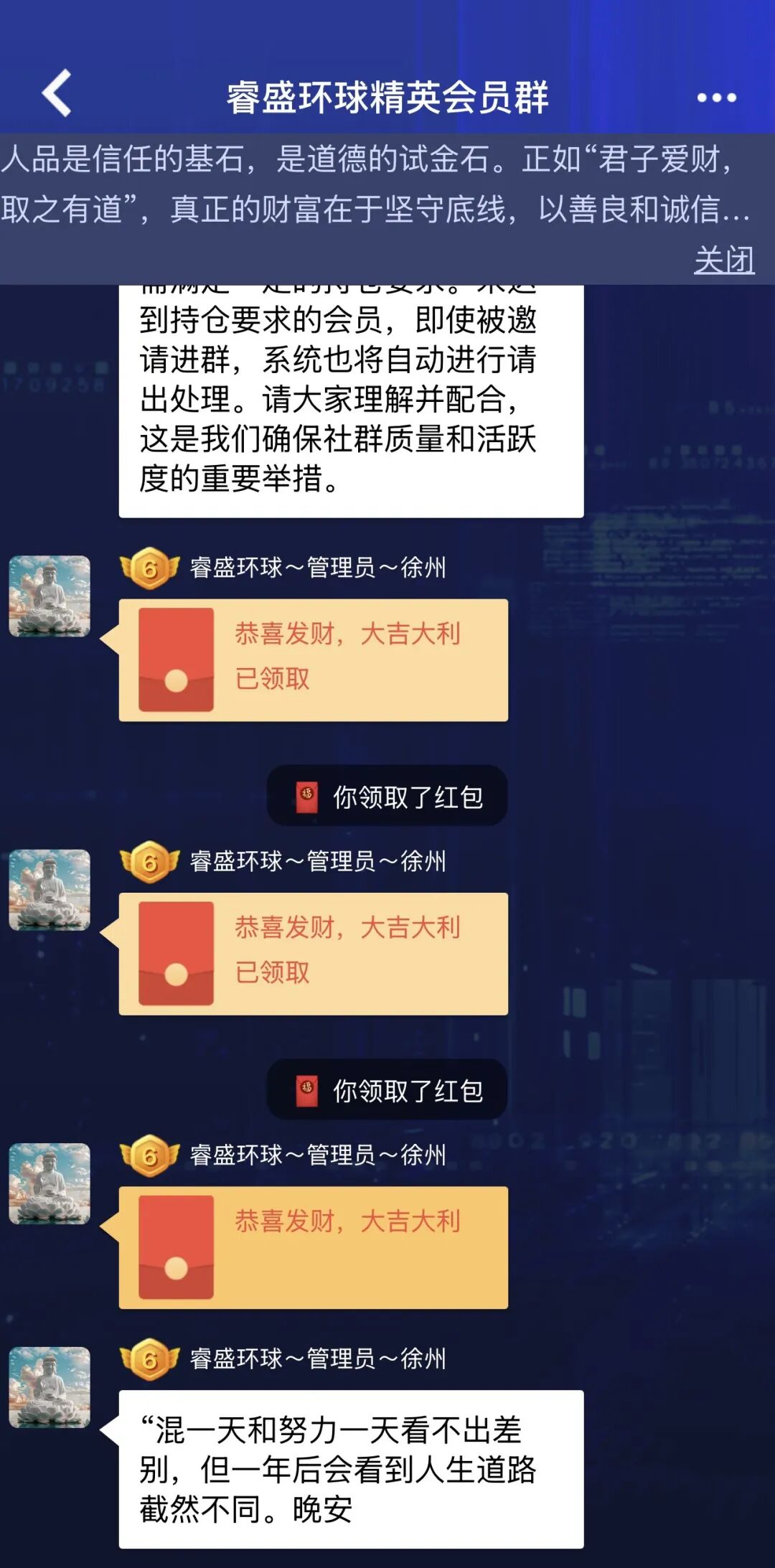Close the pinned announcement banner
The image size is (775, 1568).
pos(723,260)
